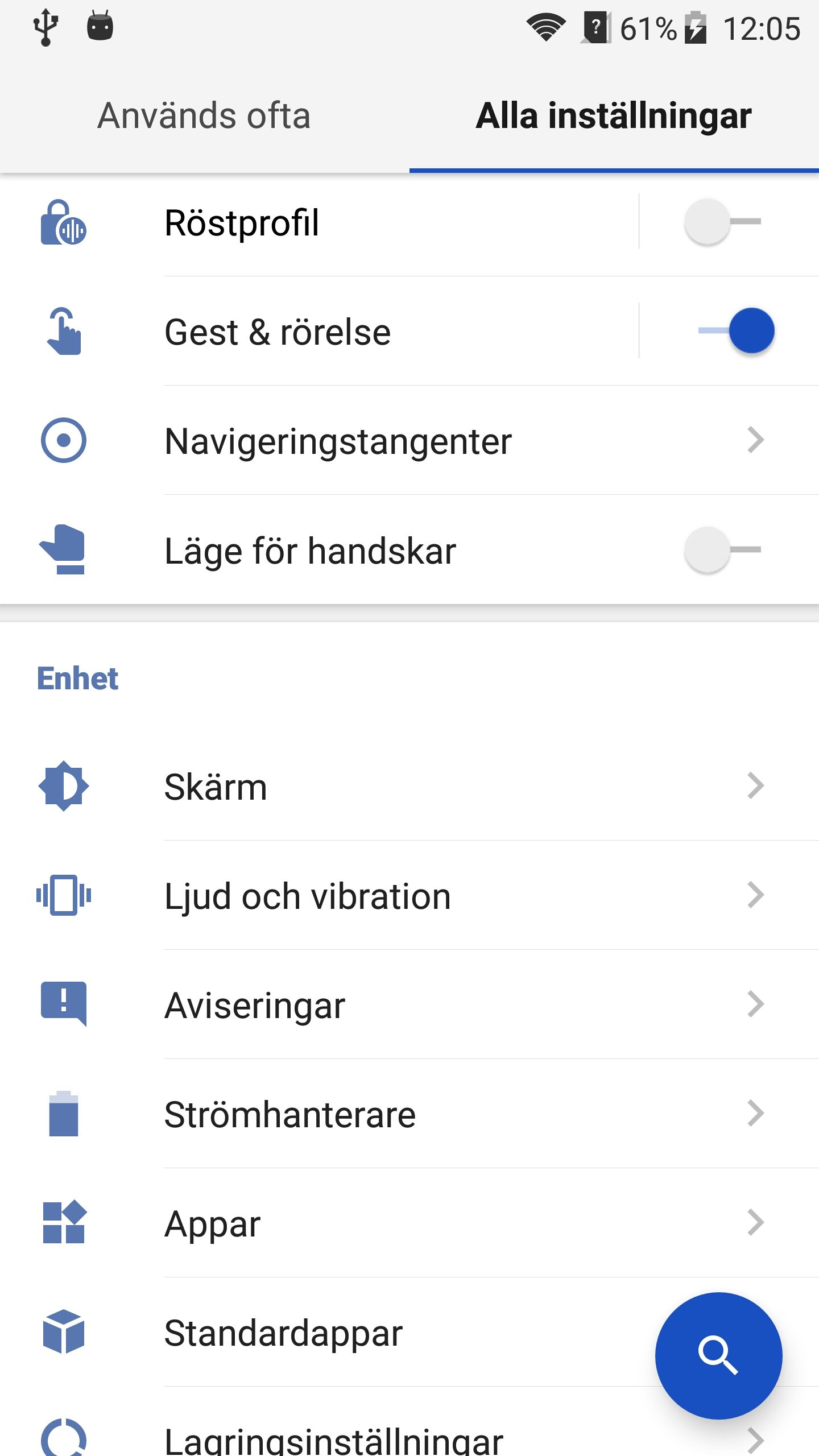Select the Alla inställningar tab
This screenshot has width=819, height=1456.
(614, 116)
